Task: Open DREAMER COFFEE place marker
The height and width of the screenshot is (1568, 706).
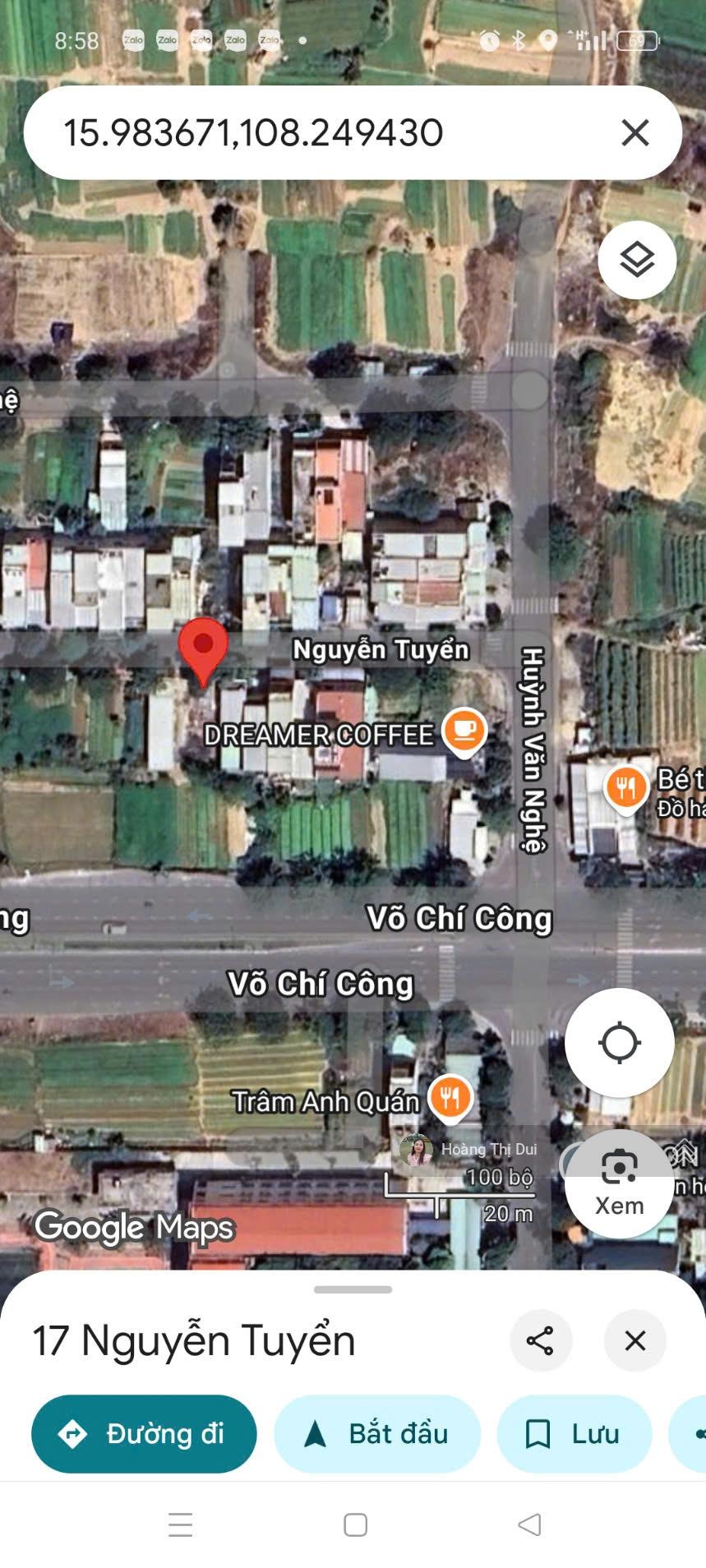Action: pos(464,730)
